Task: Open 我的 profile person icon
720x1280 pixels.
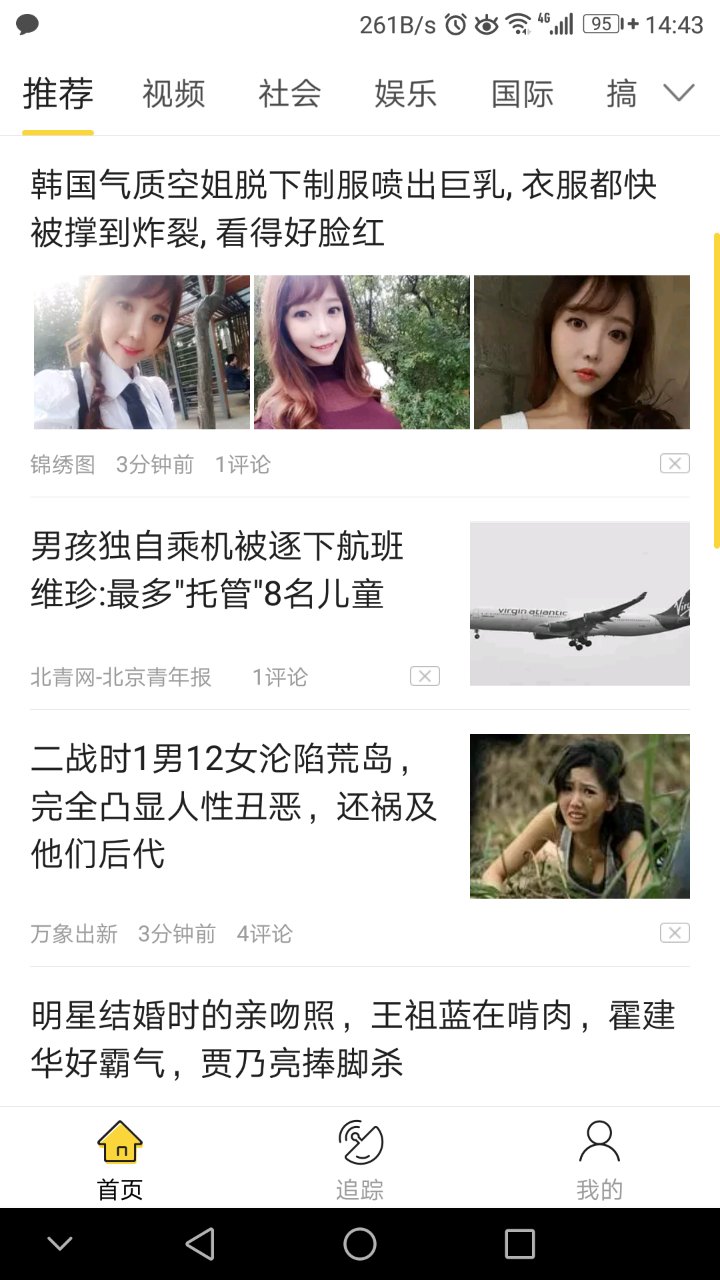Action: (599, 1140)
